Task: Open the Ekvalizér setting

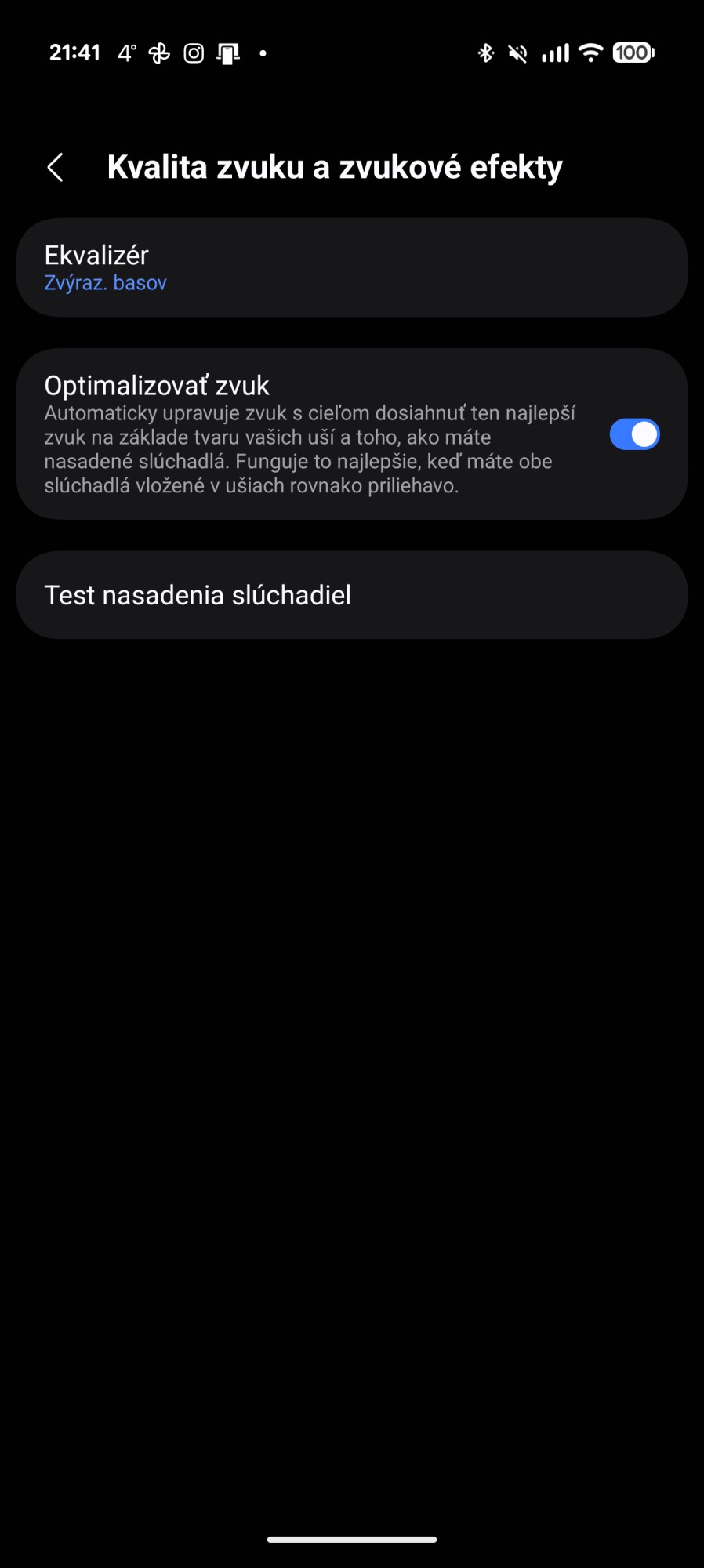Action: pos(351,267)
